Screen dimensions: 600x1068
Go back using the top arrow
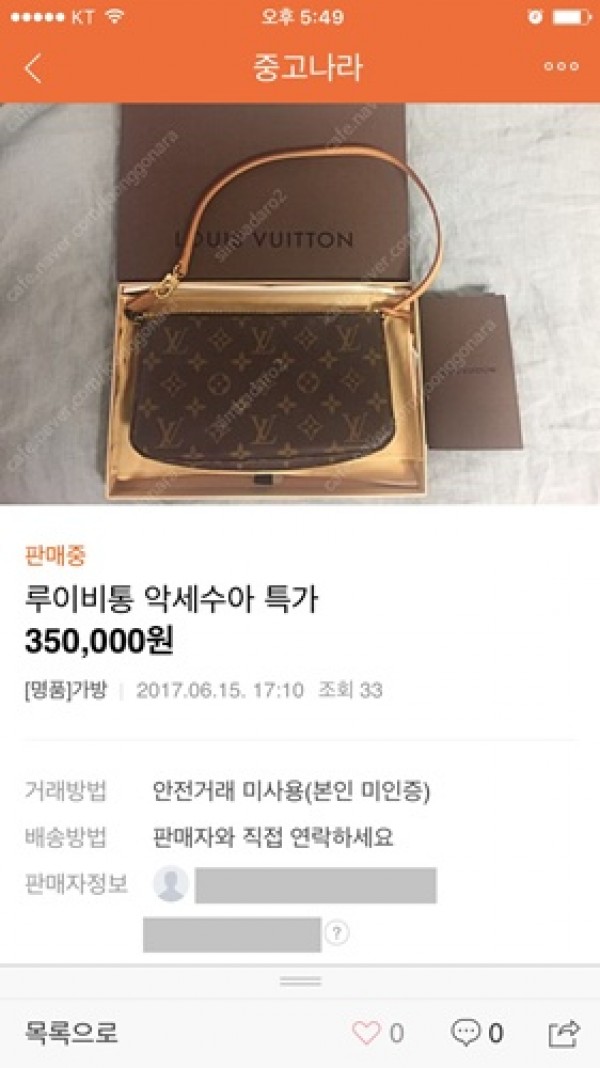click(x=33, y=68)
